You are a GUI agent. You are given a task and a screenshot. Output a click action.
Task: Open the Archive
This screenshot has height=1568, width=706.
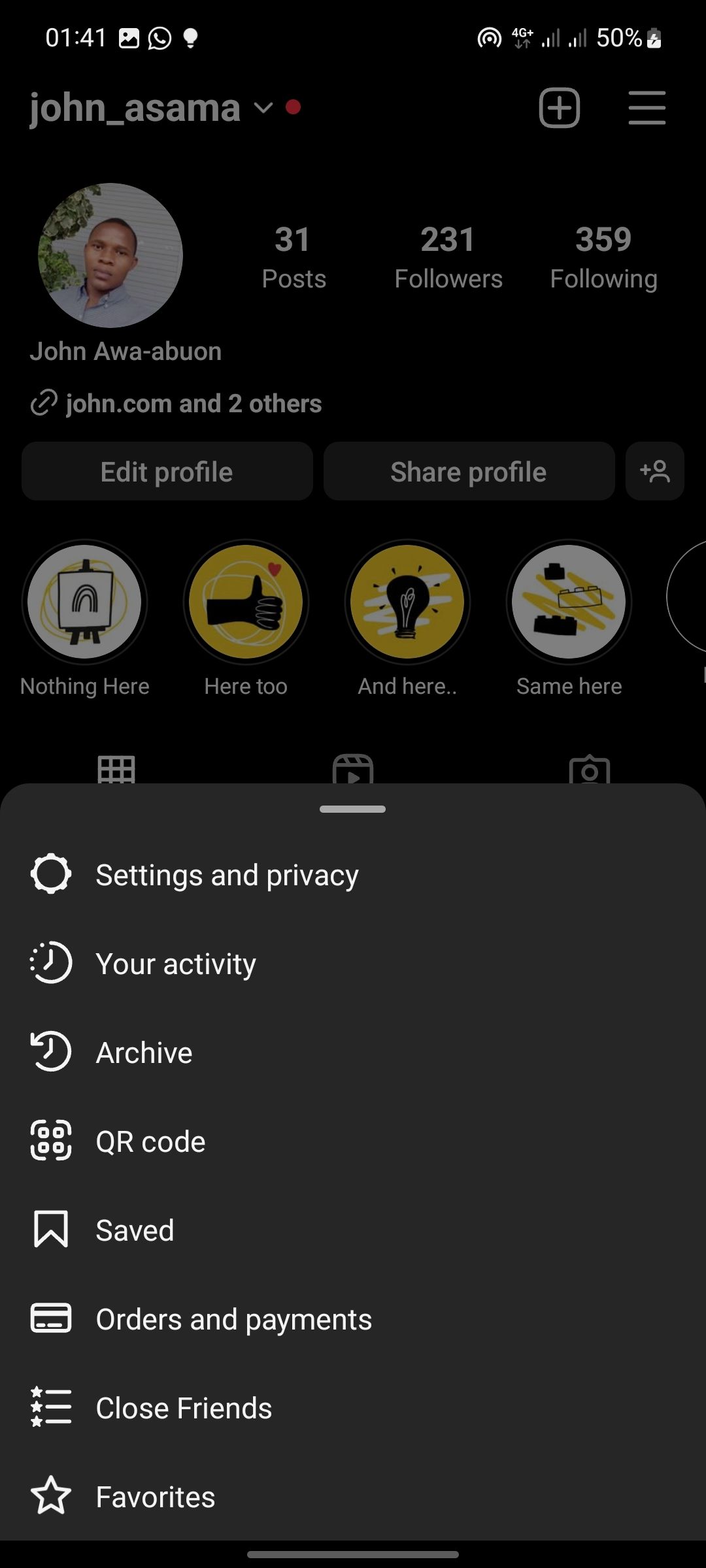tap(144, 1053)
